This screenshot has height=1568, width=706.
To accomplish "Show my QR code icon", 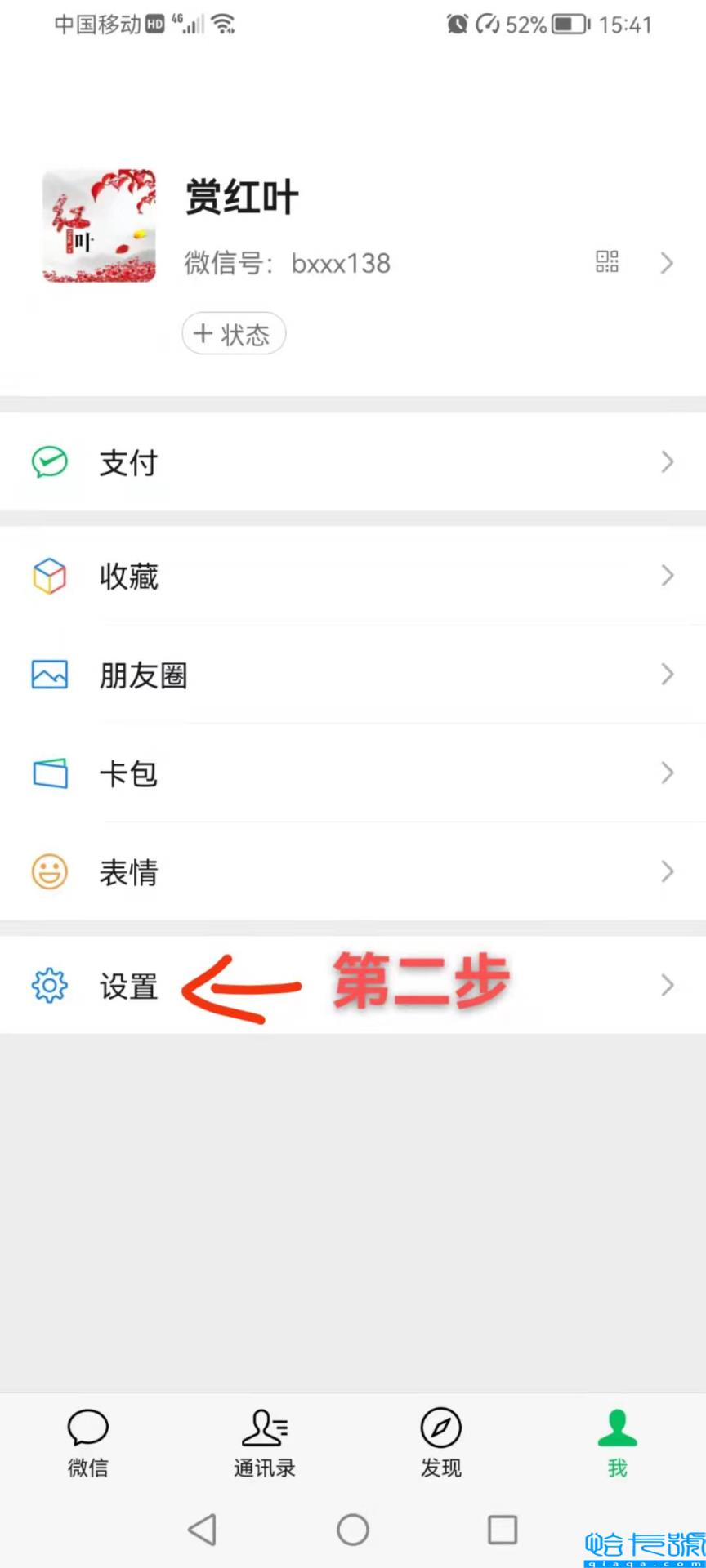I will coord(606,262).
